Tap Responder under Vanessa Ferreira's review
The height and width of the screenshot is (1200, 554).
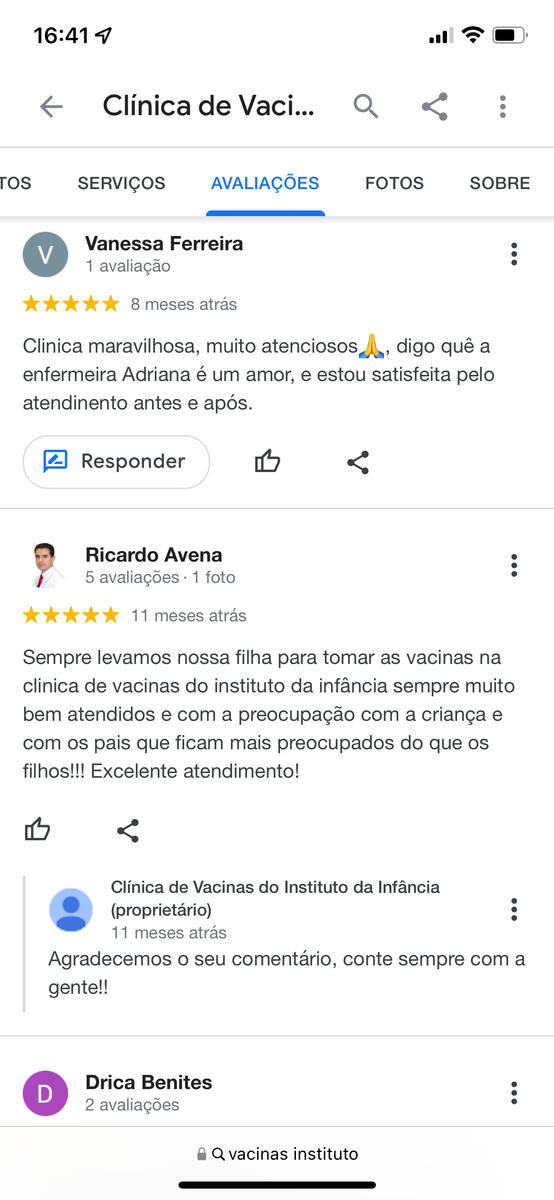point(116,462)
